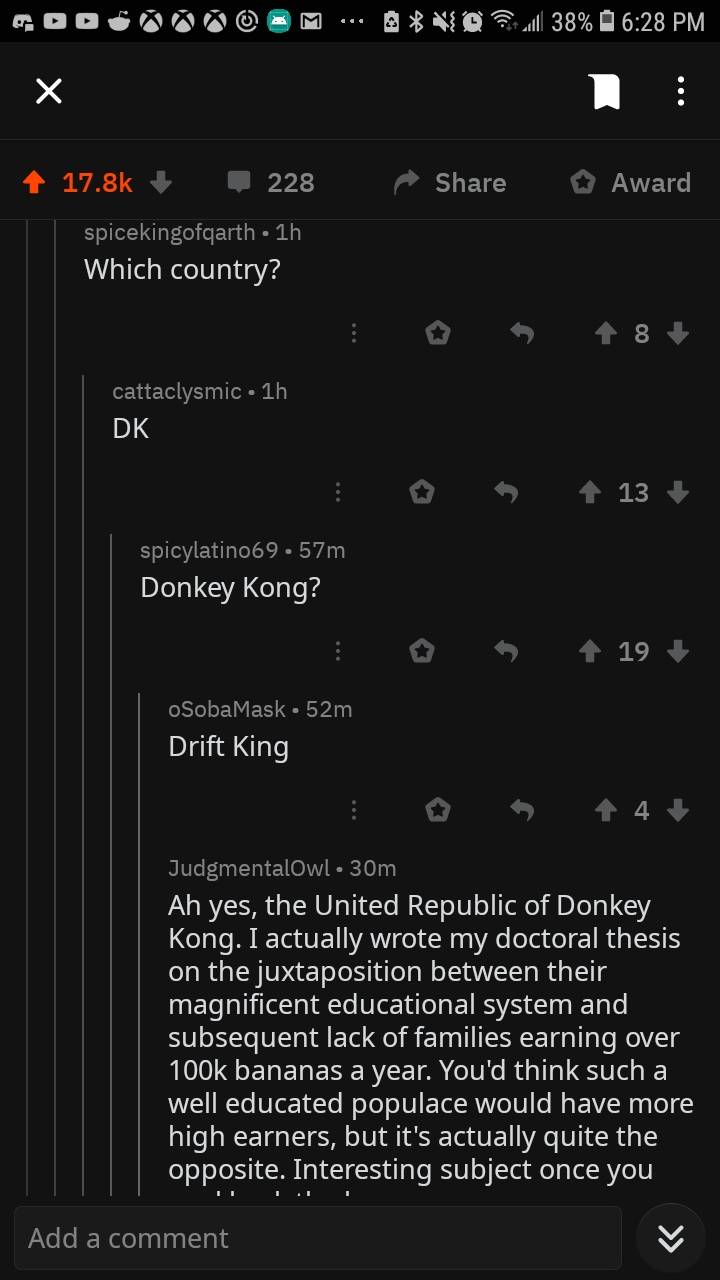Upvote spicekingofqarth's comment
The image size is (720, 1280).
click(605, 333)
